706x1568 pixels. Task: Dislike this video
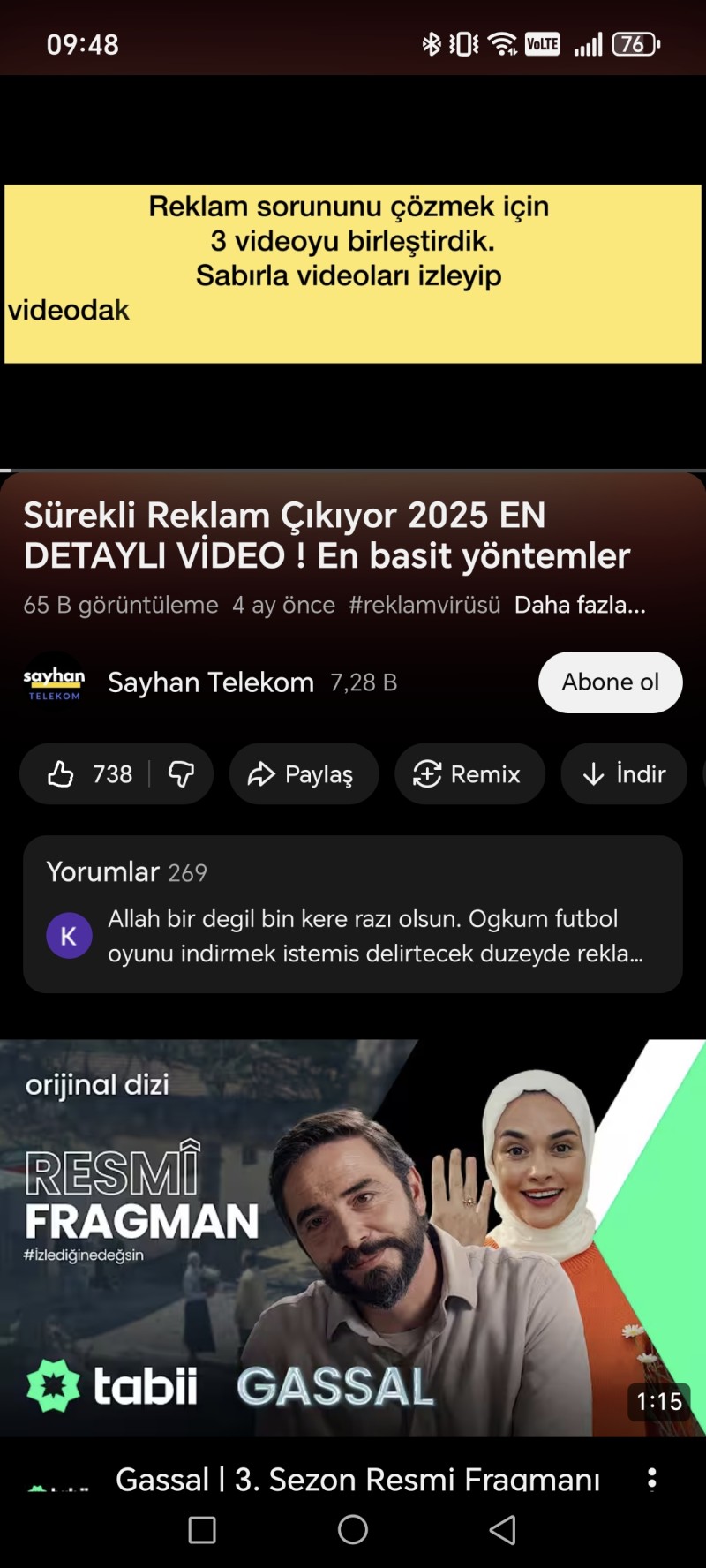(x=182, y=774)
